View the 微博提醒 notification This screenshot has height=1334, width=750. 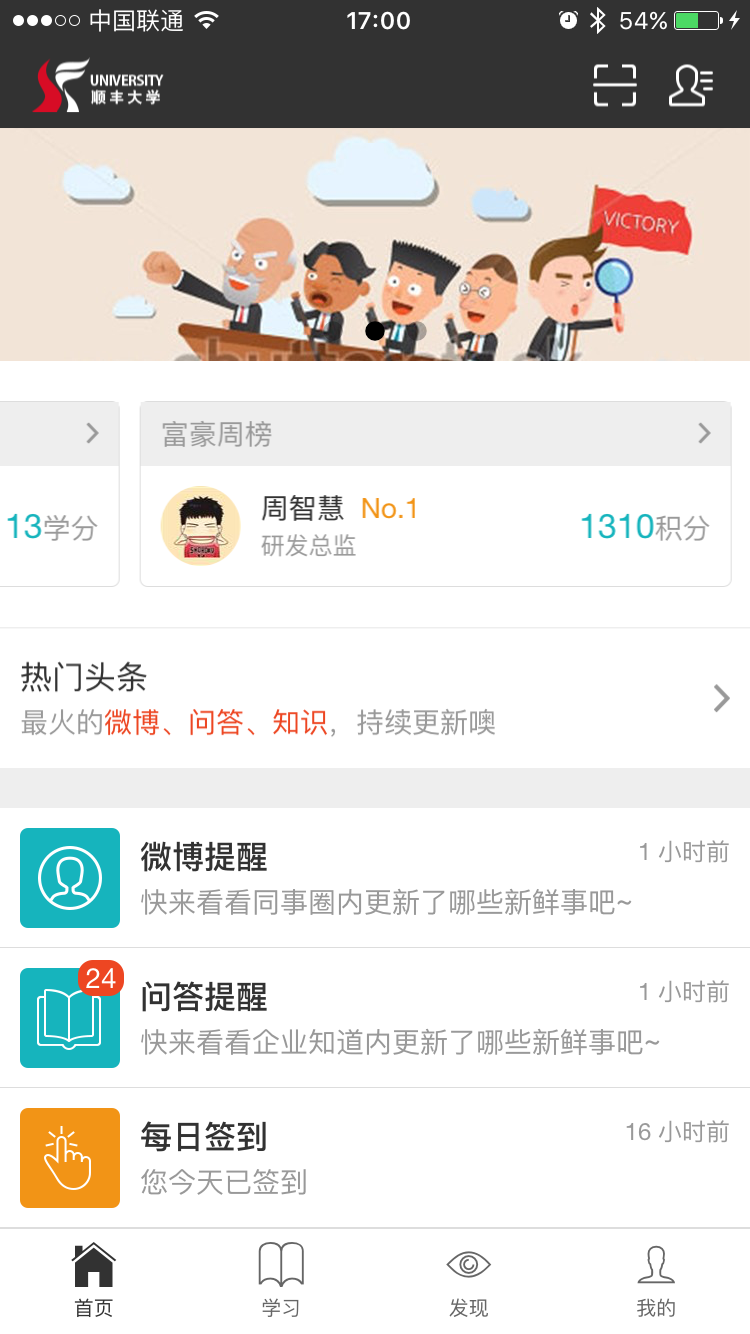375,878
